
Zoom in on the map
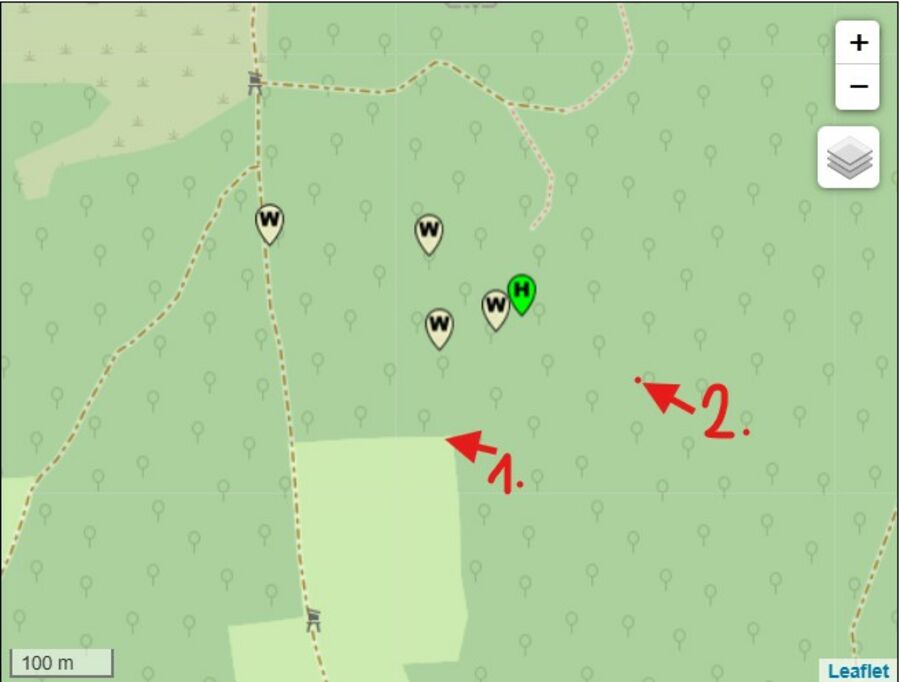pyautogui.click(x=858, y=43)
